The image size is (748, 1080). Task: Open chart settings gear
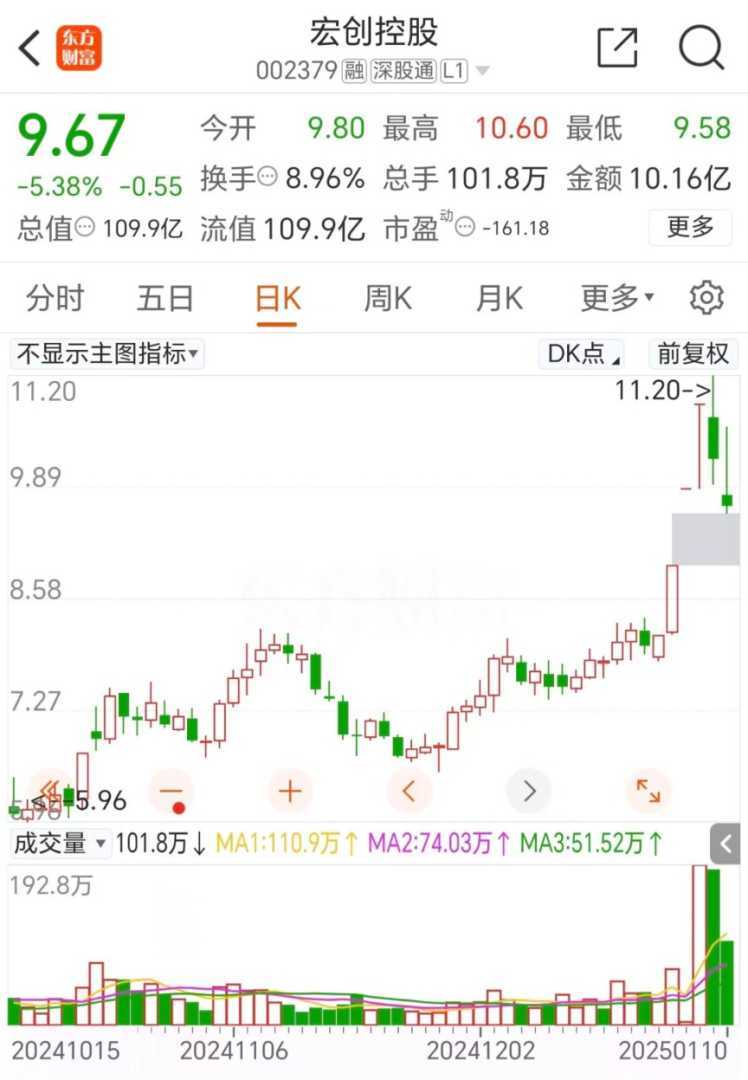pyautogui.click(x=707, y=298)
